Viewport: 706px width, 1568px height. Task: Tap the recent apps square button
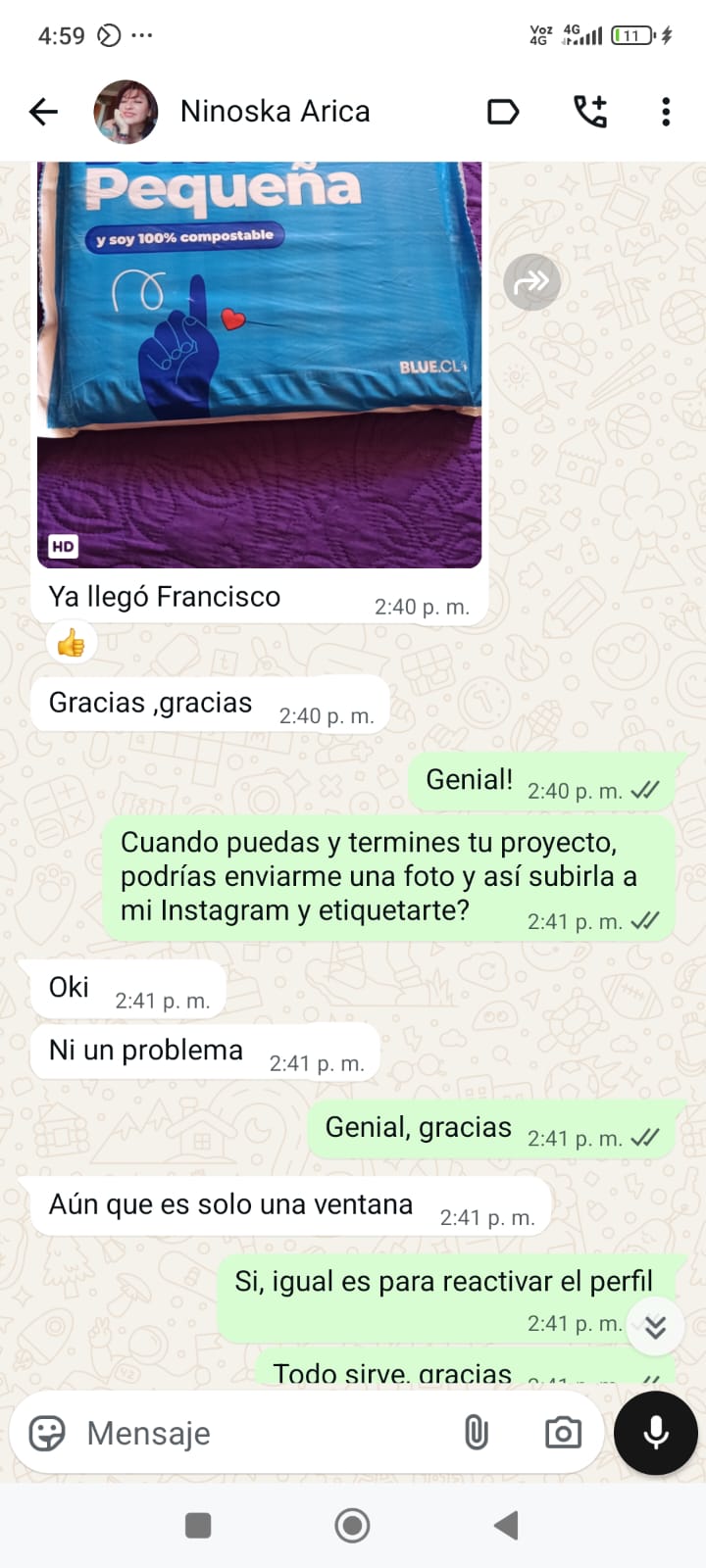tap(199, 1525)
